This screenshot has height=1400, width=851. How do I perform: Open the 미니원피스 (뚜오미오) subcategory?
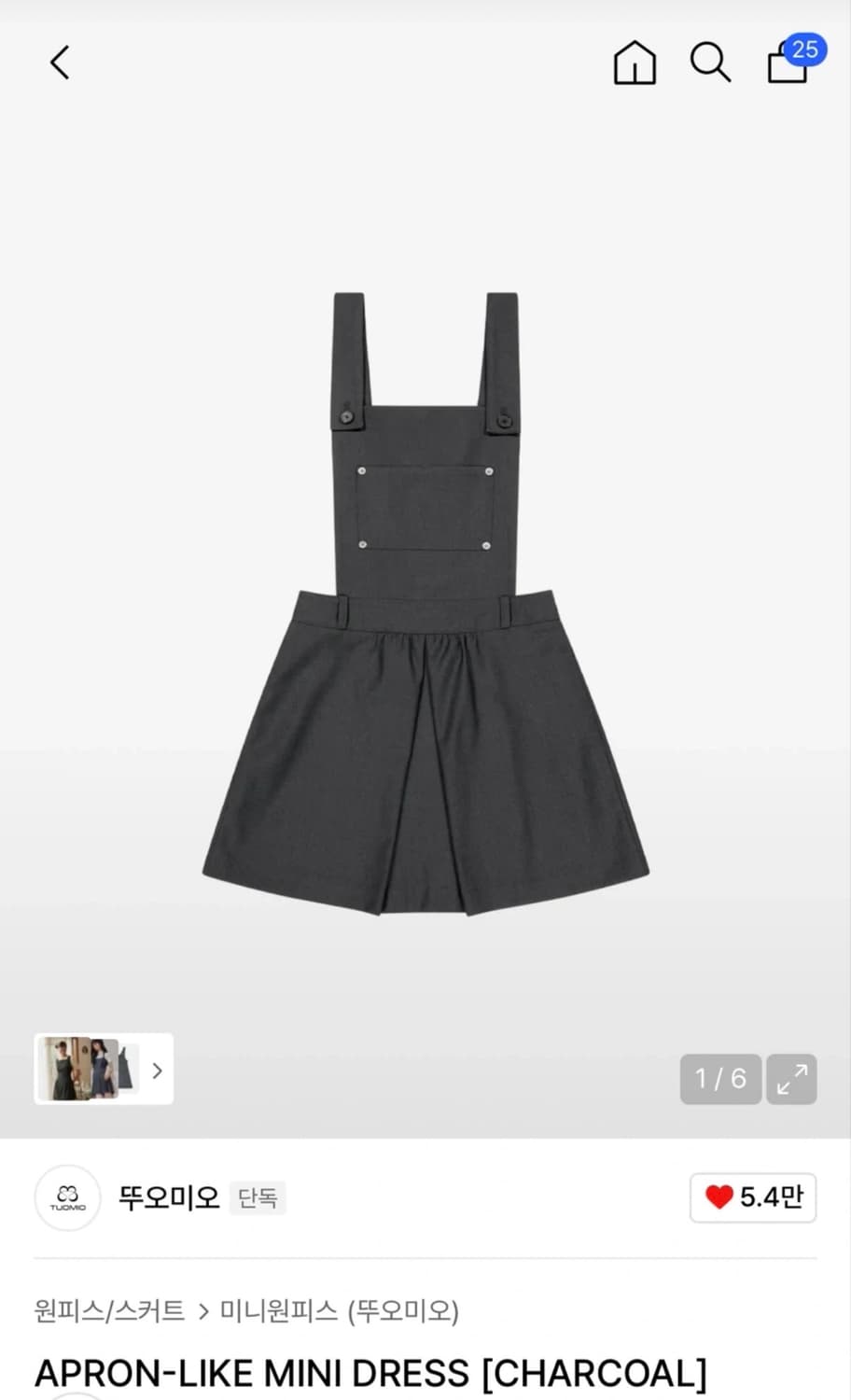(x=340, y=1311)
